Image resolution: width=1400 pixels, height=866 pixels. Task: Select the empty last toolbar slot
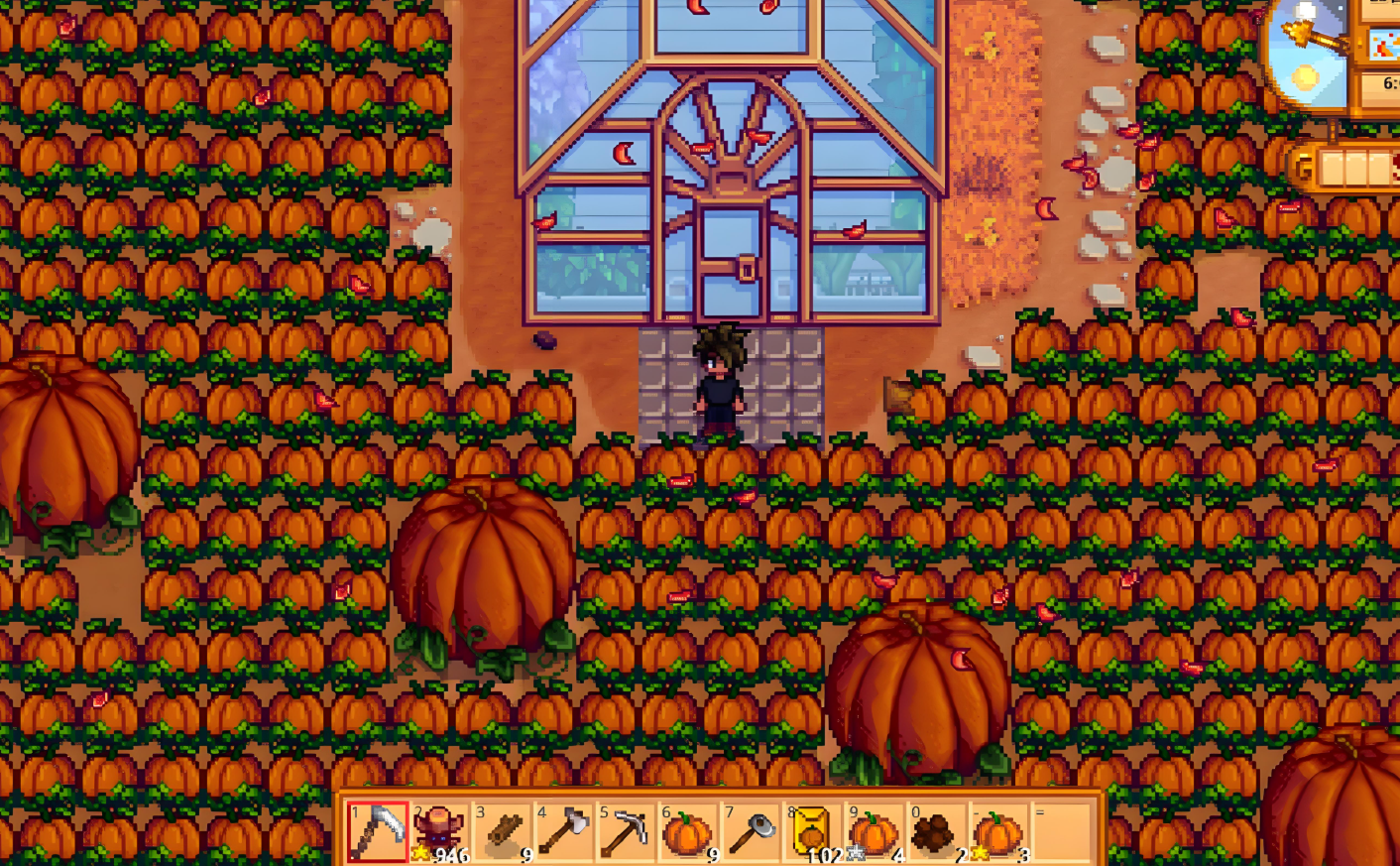(x=1060, y=831)
